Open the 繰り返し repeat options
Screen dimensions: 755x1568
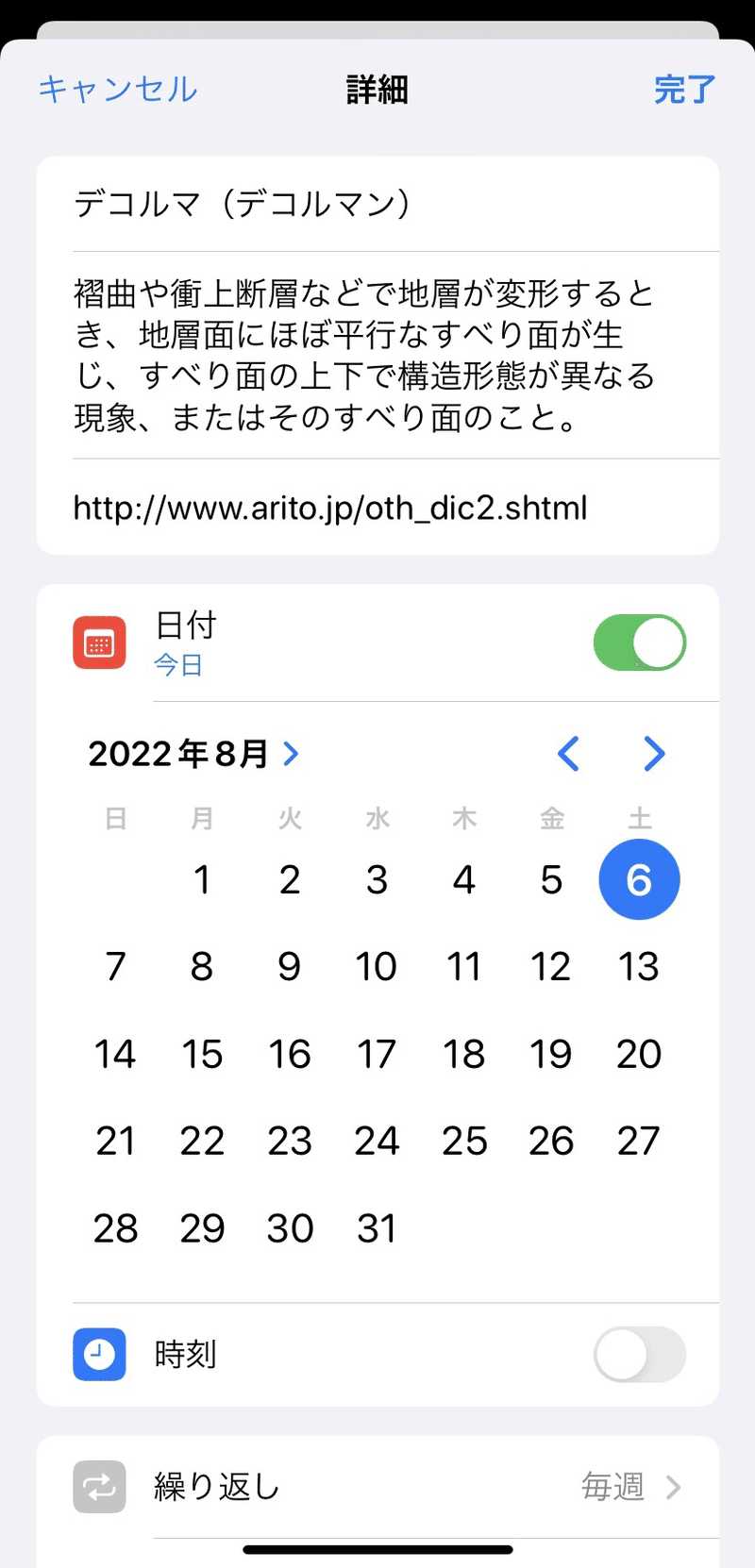377,1487
